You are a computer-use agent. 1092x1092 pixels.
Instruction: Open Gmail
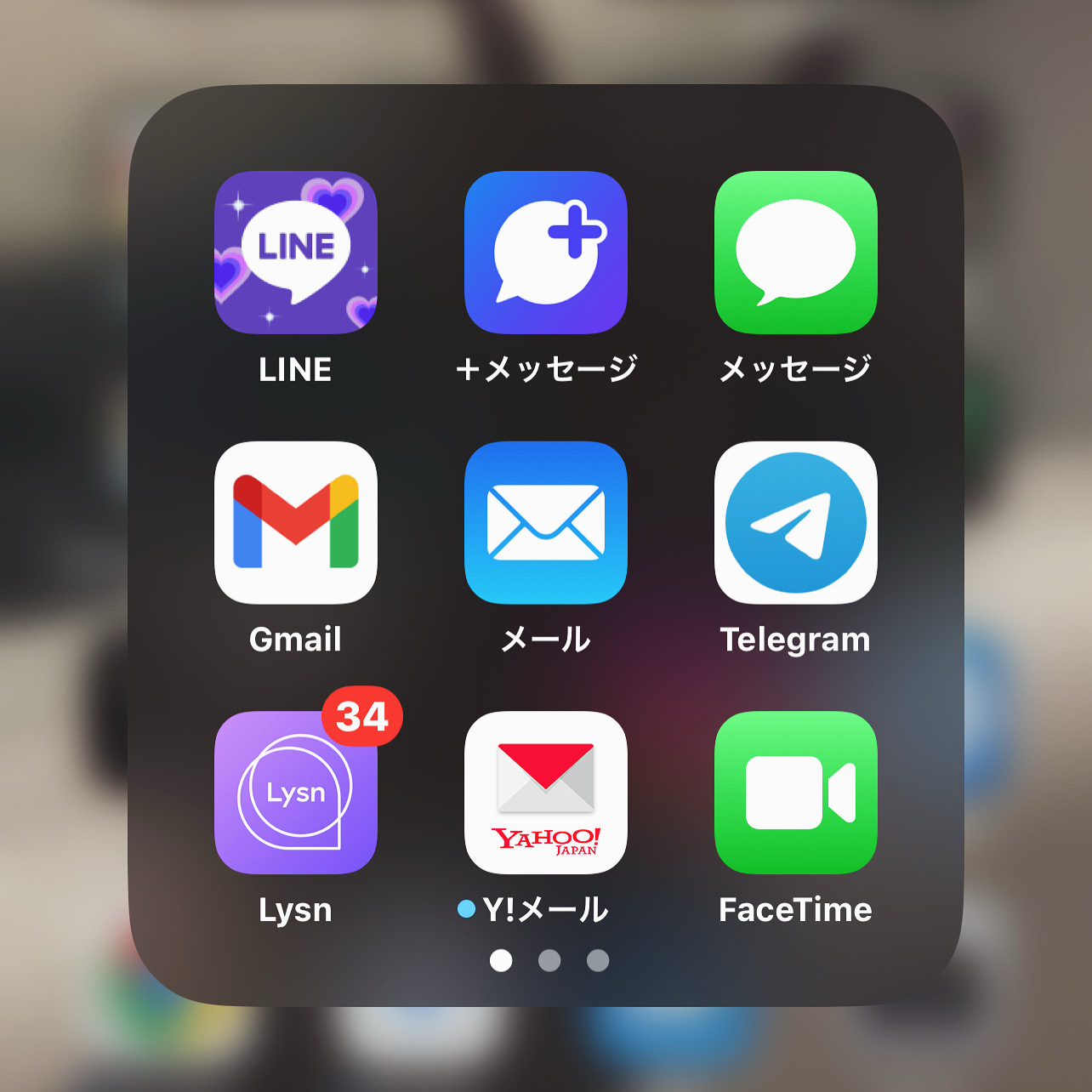[x=295, y=522]
